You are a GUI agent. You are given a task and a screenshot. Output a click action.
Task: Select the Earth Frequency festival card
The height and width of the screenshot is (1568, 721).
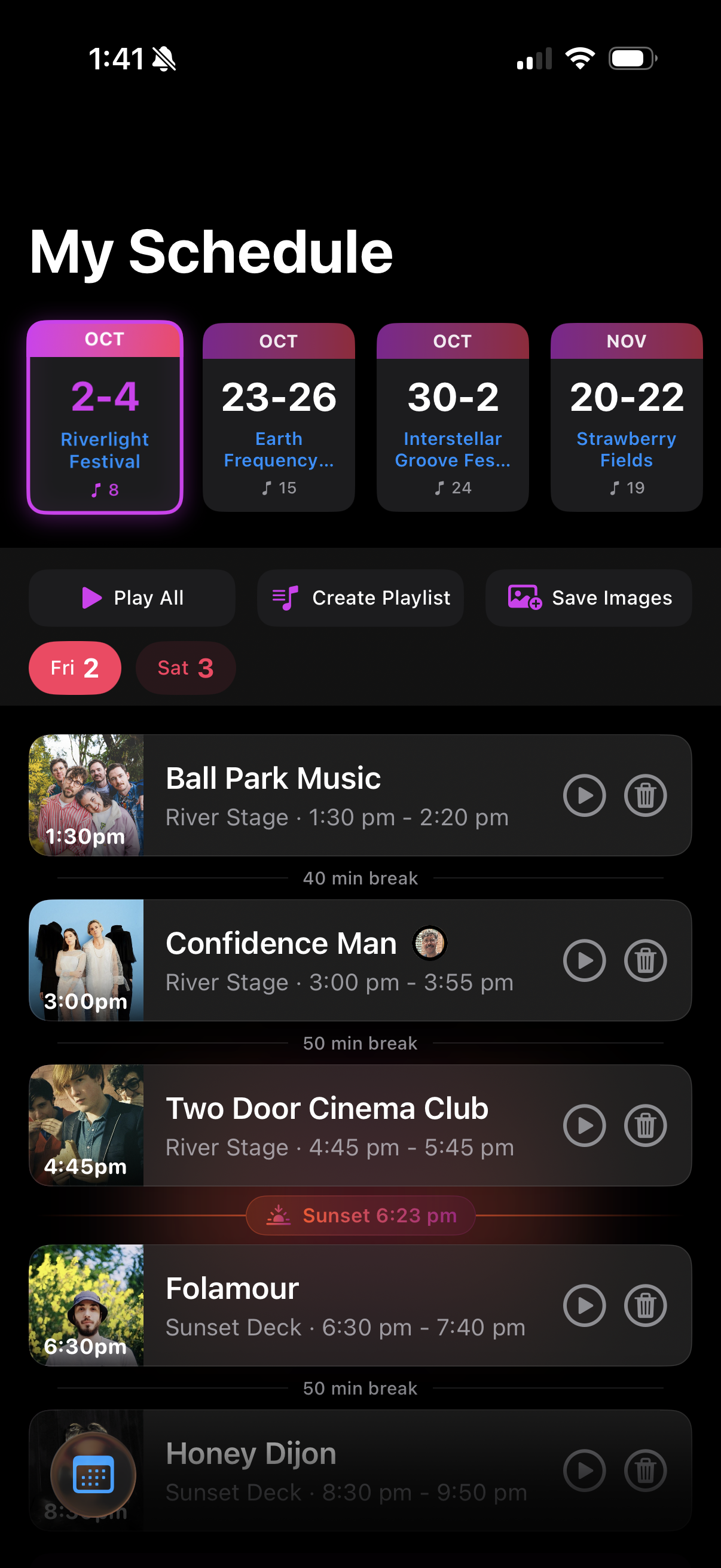pyautogui.click(x=279, y=417)
